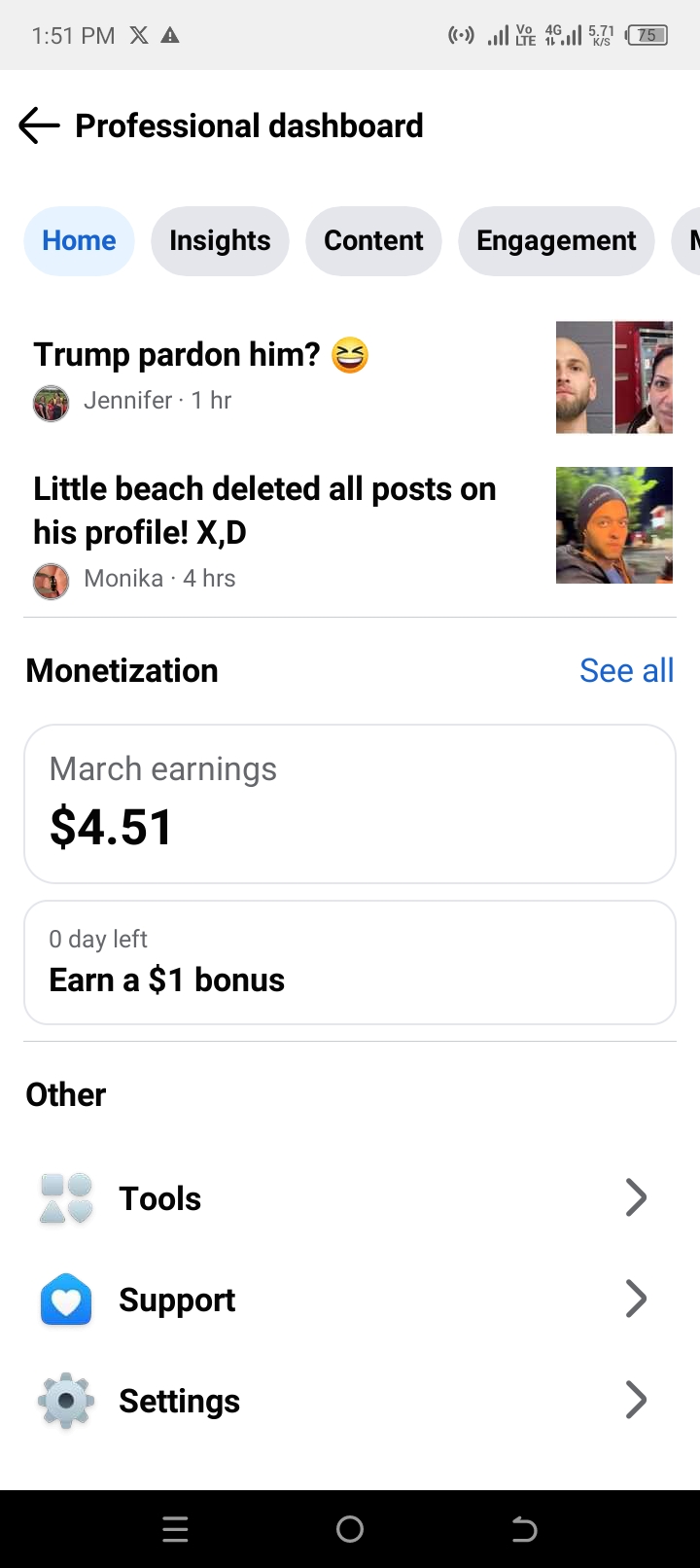Open the Engagement tab

pos(556,240)
